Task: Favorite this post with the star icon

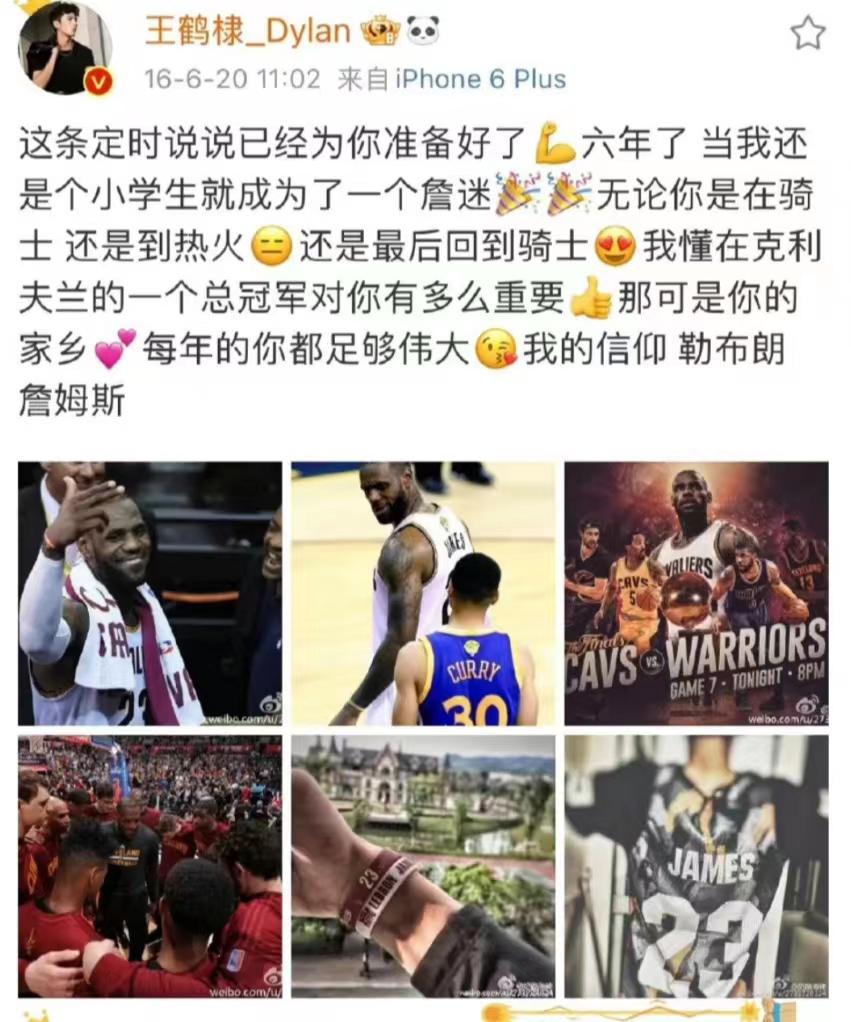Action: [807, 34]
